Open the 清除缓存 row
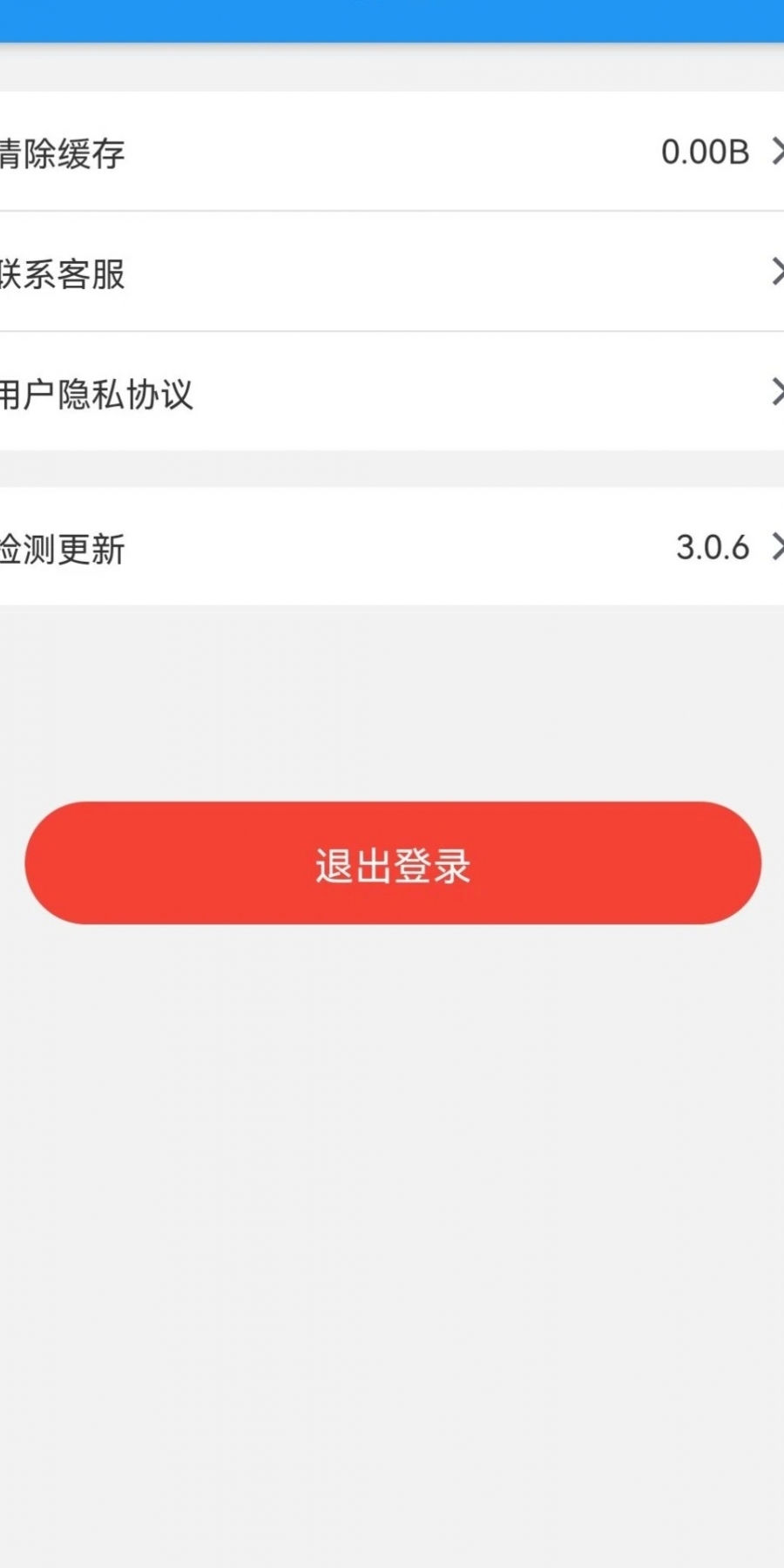The image size is (784, 1568). [392, 152]
